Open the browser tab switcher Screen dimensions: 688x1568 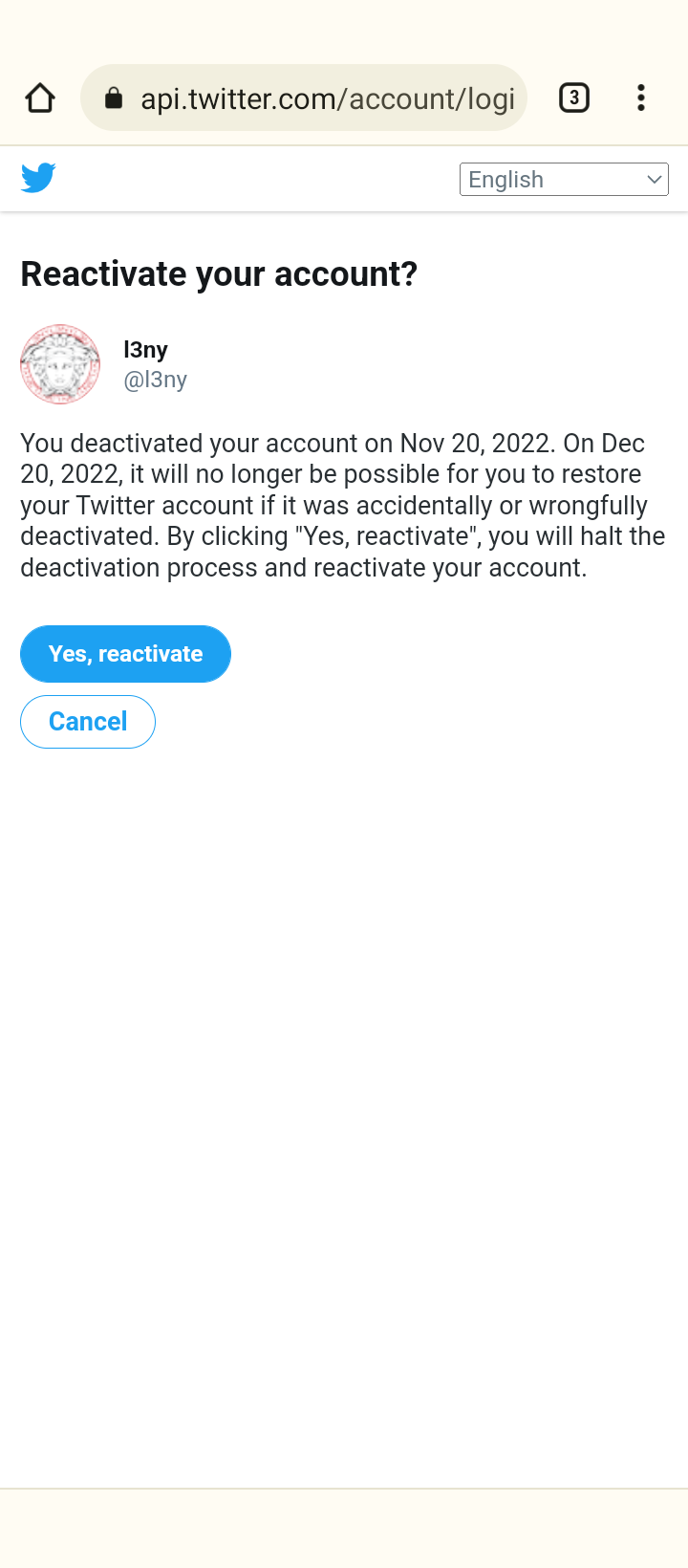coord(574,98)
